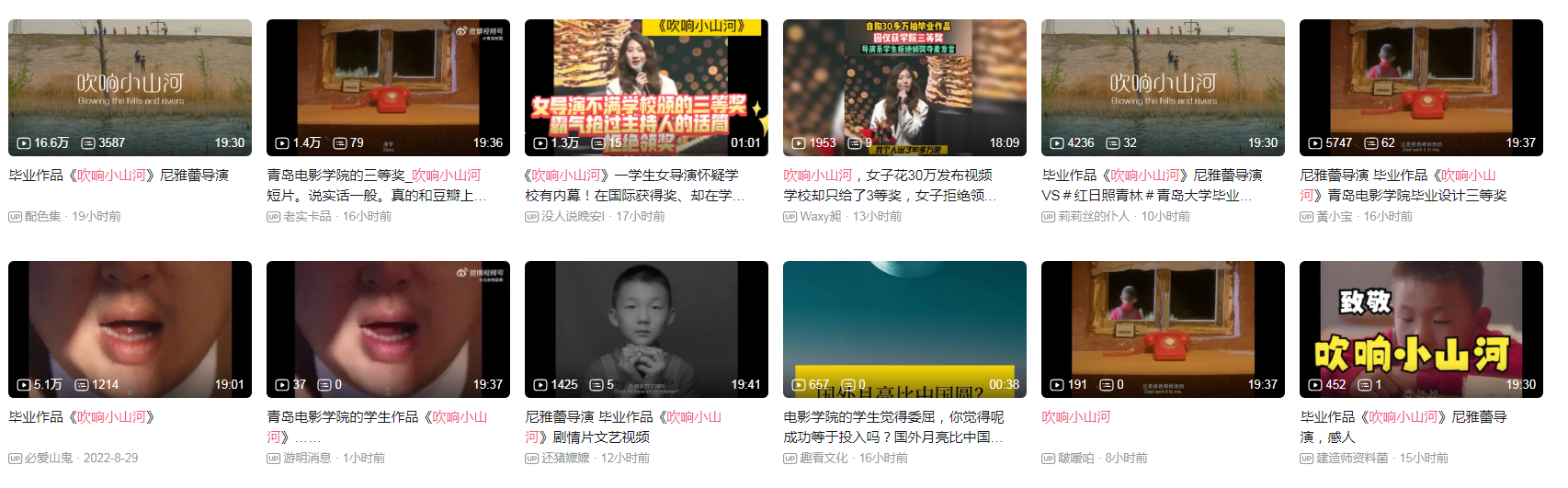Screen dimensions: 1568x488
Task: Open the 191-view video by 啵暖啮
Action: [1163, 329]
